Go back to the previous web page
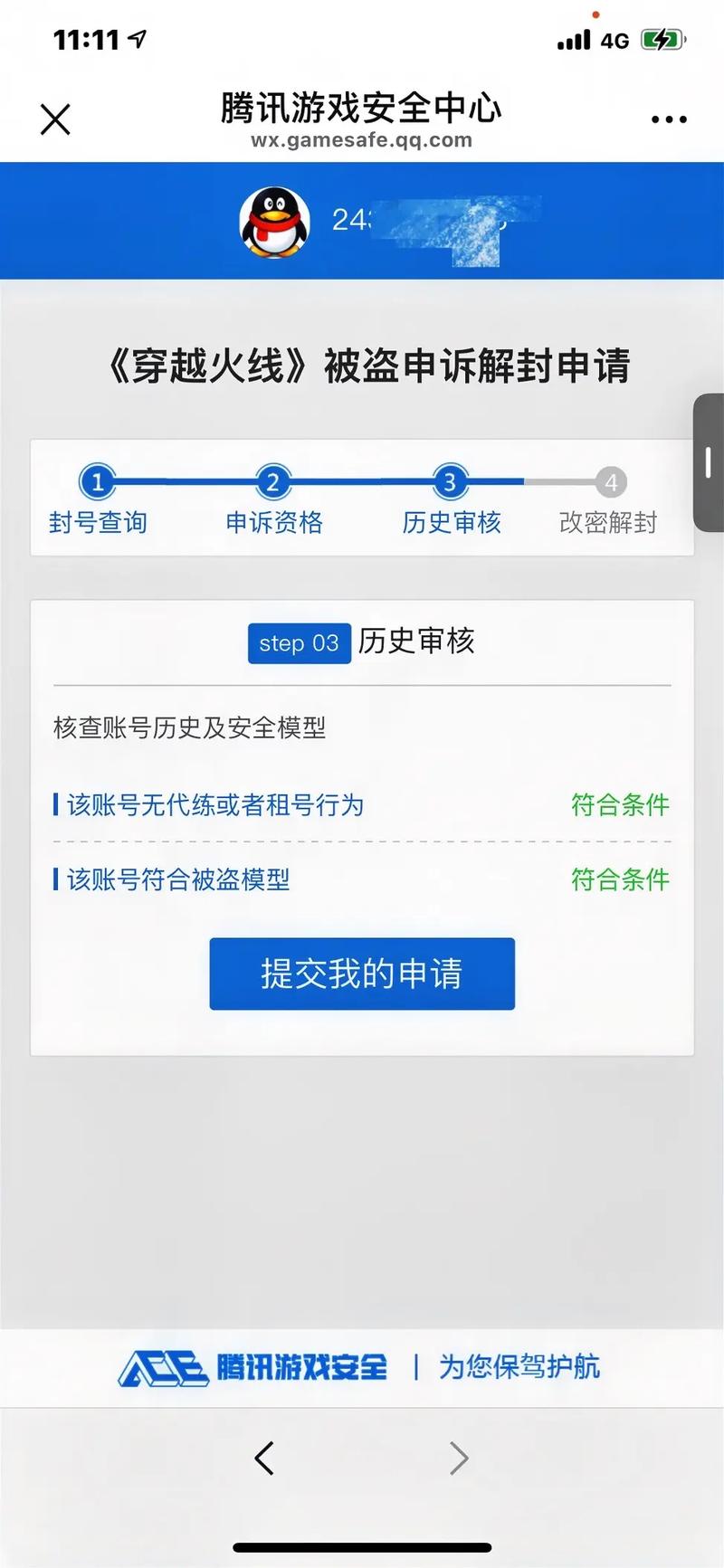The image size is (724, 1568). [x=264, y=1458]
